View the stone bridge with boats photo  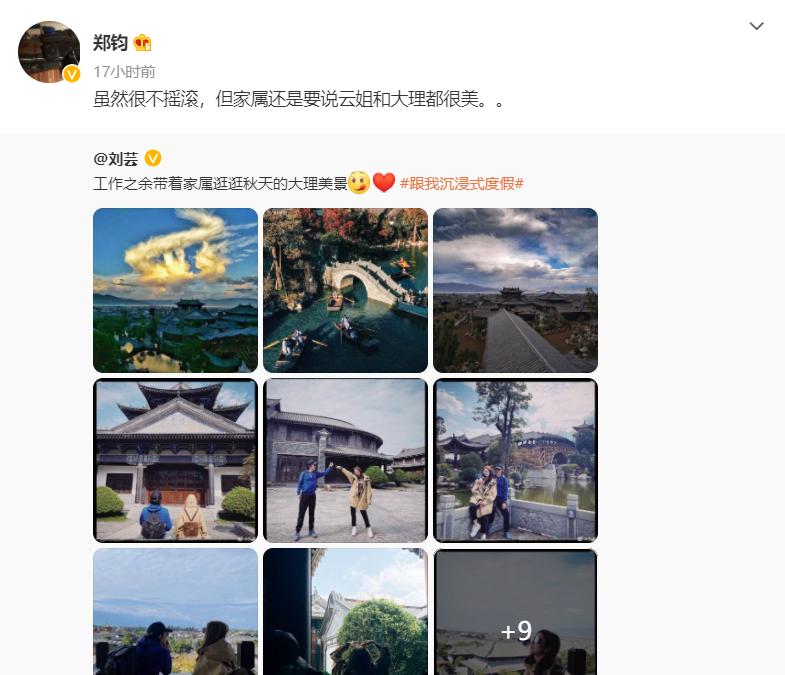[x=345, y=290]
